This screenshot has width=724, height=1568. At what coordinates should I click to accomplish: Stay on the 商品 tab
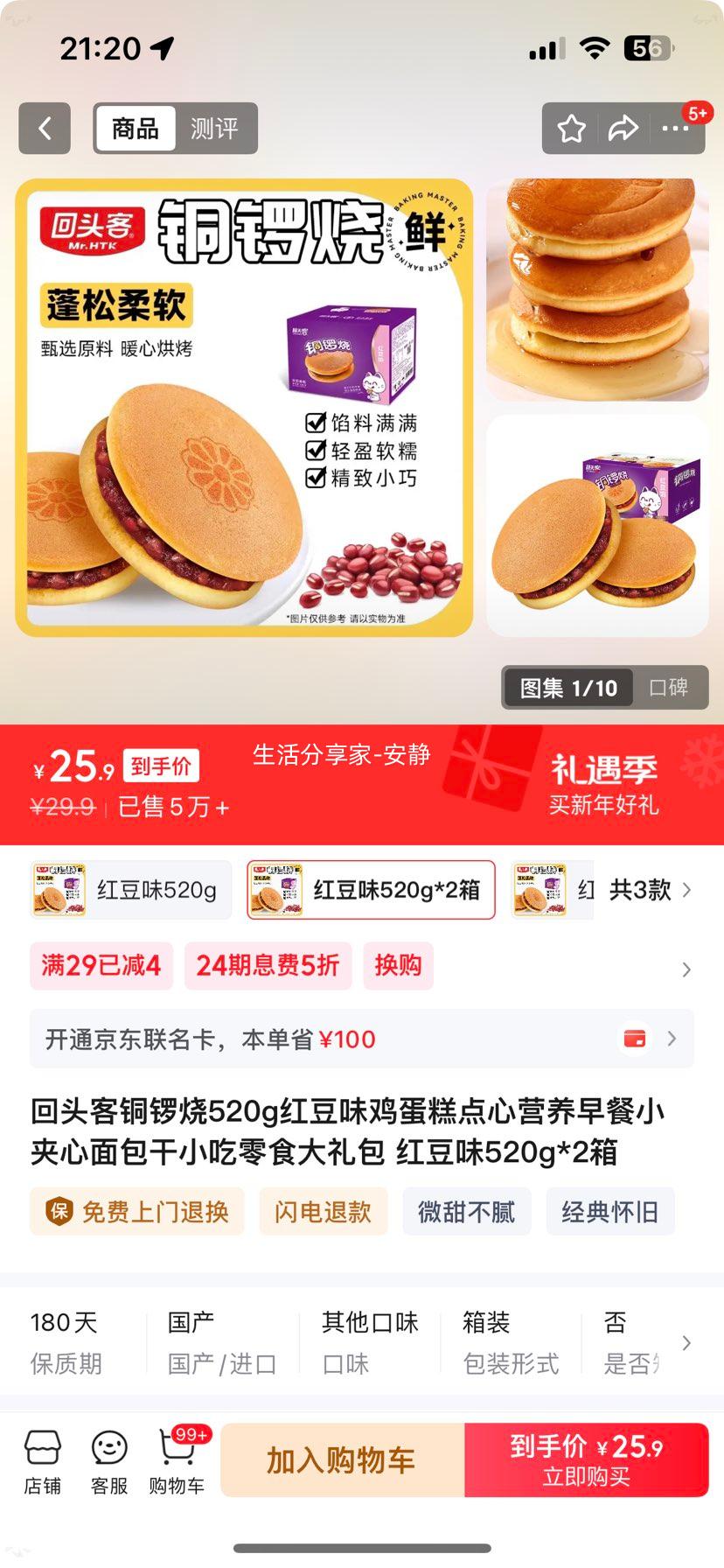pos(134,128)
